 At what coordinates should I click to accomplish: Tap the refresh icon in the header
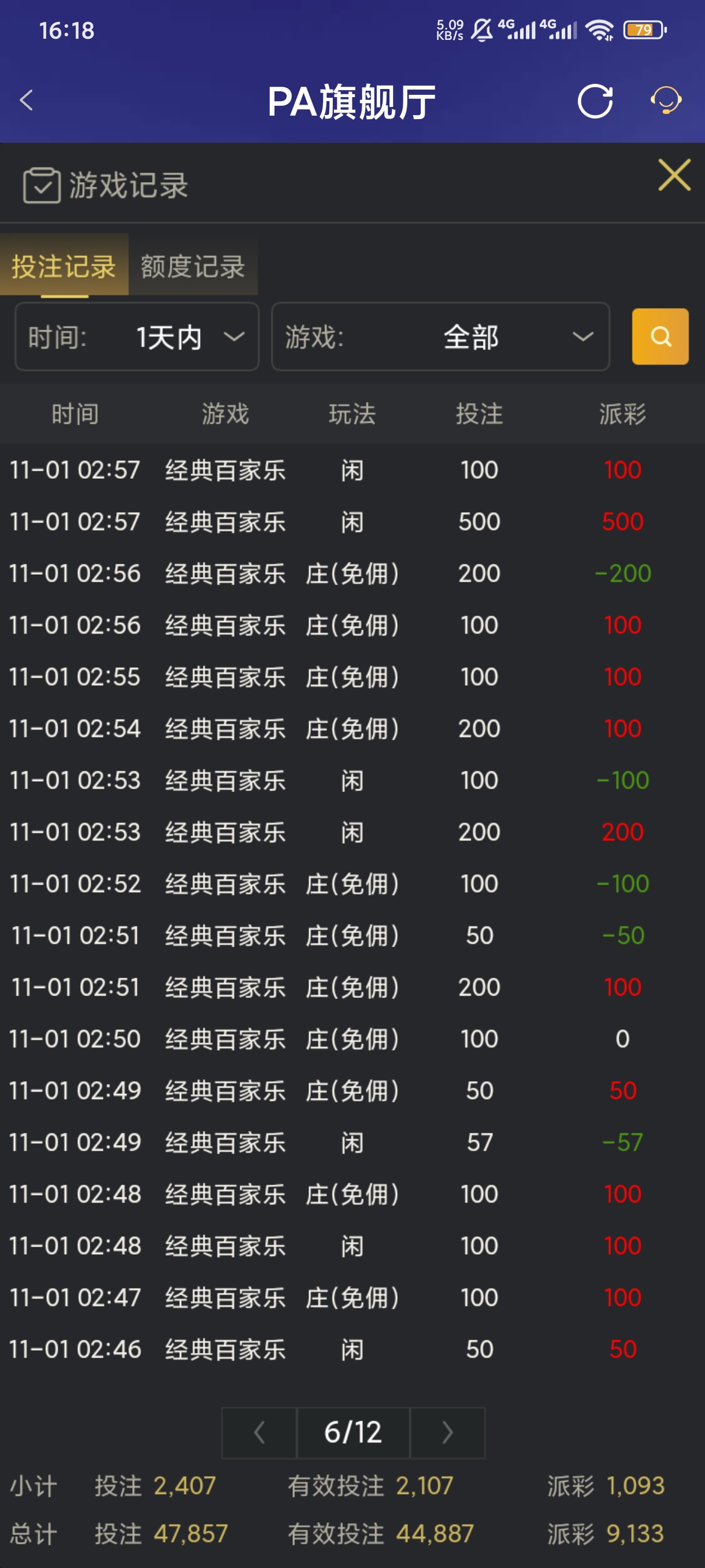click(x=594, y=102)
